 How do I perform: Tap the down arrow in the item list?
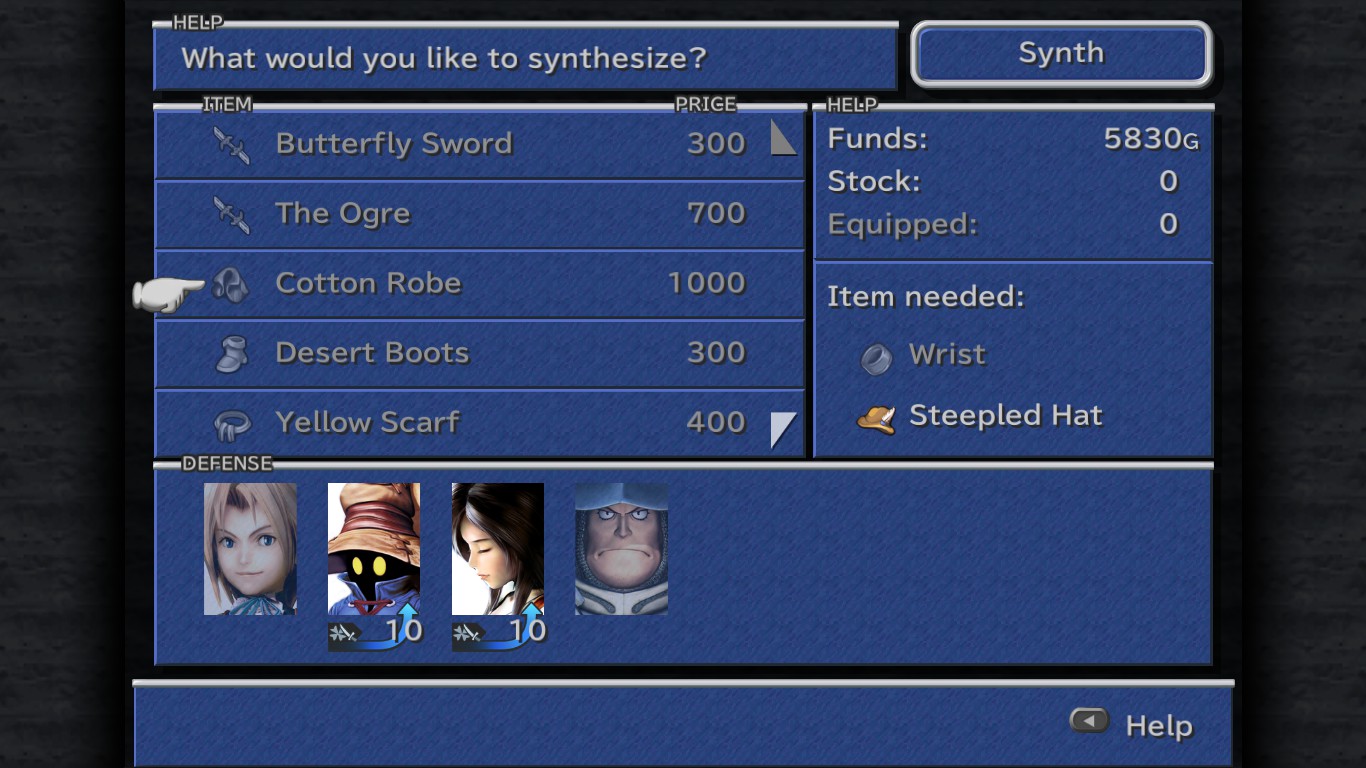(x=783, y=430)
